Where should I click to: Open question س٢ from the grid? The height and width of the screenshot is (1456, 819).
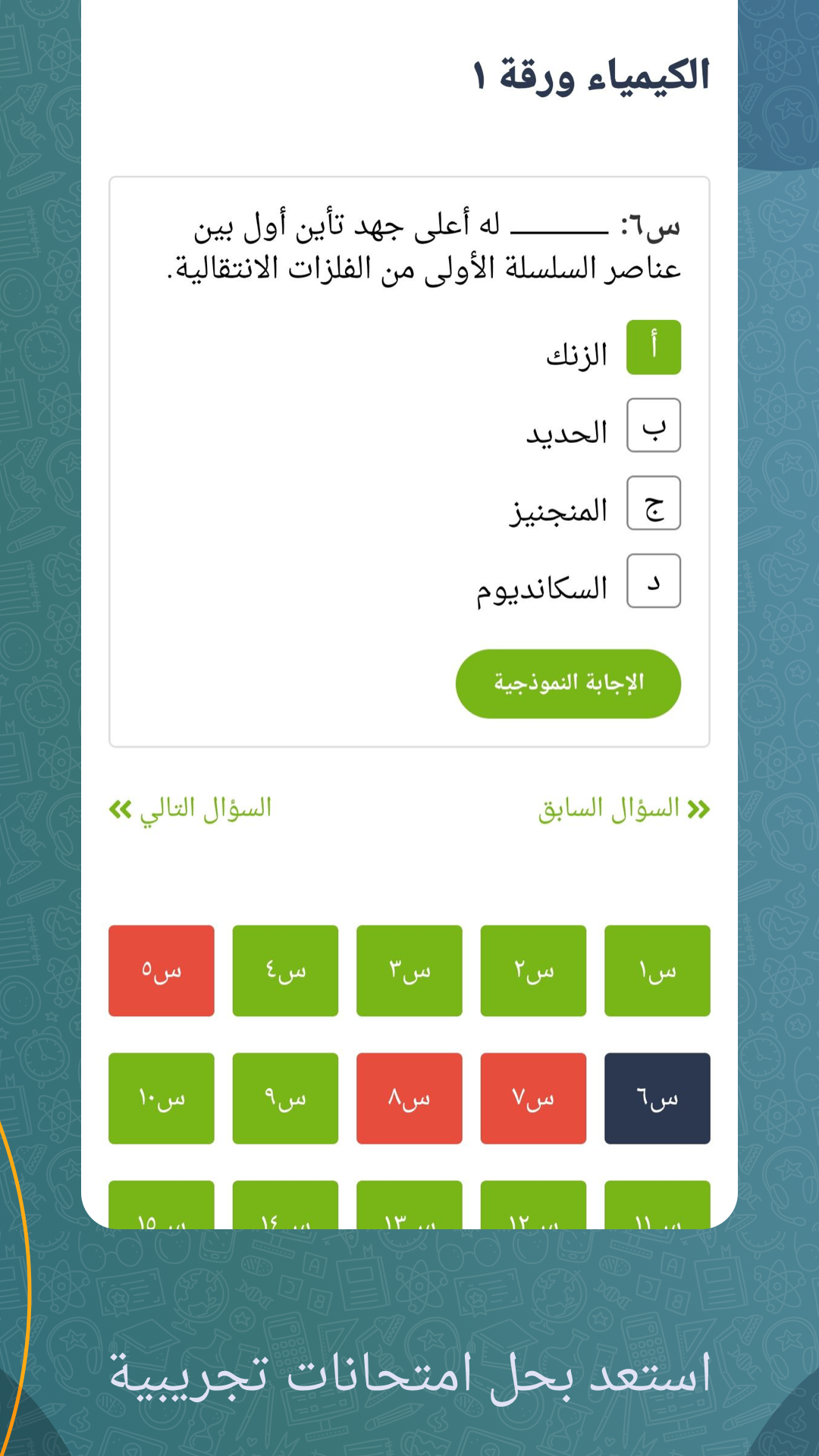[533, 970]
